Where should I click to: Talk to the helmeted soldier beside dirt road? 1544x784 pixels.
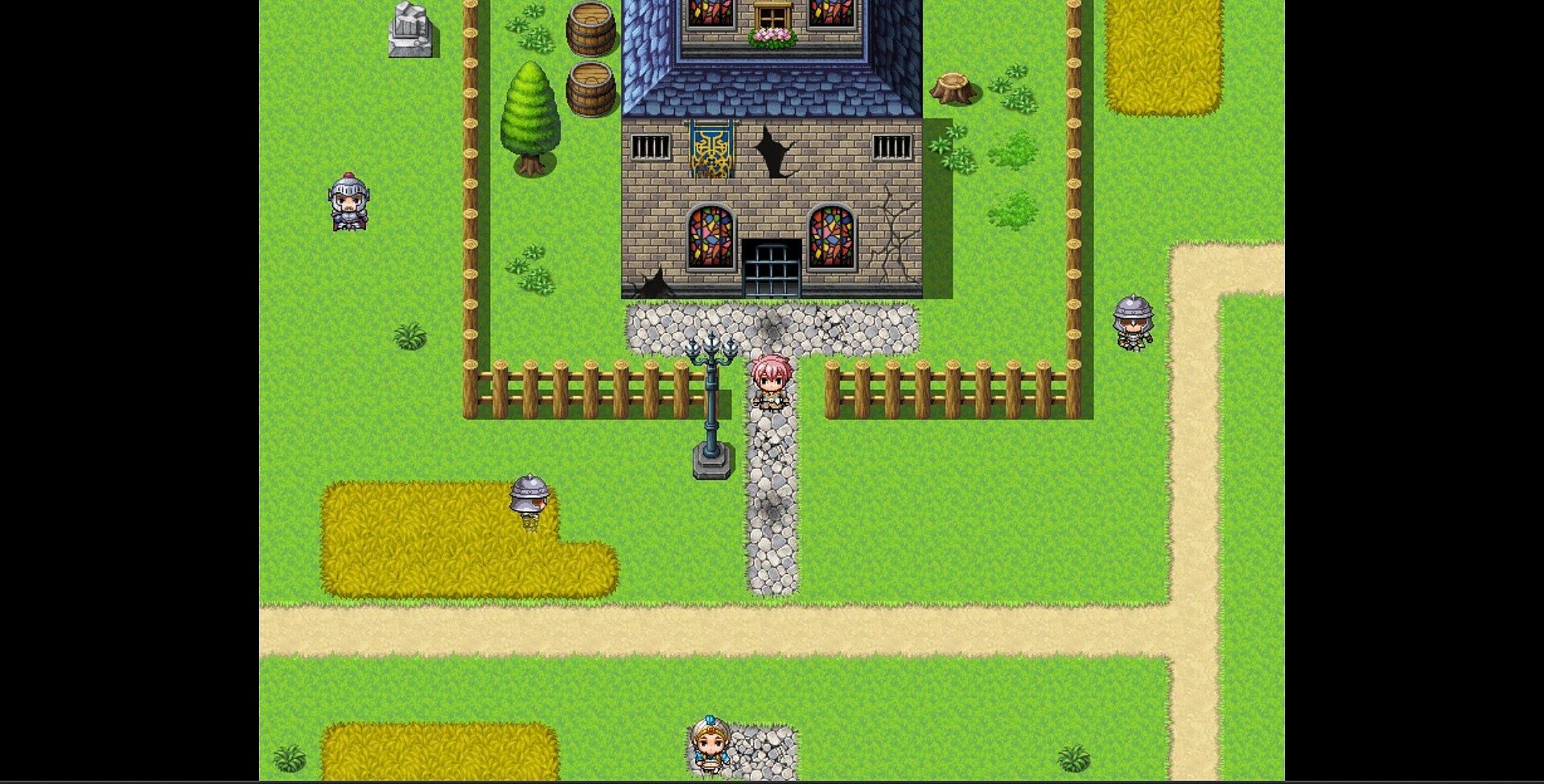(1133, 322)
